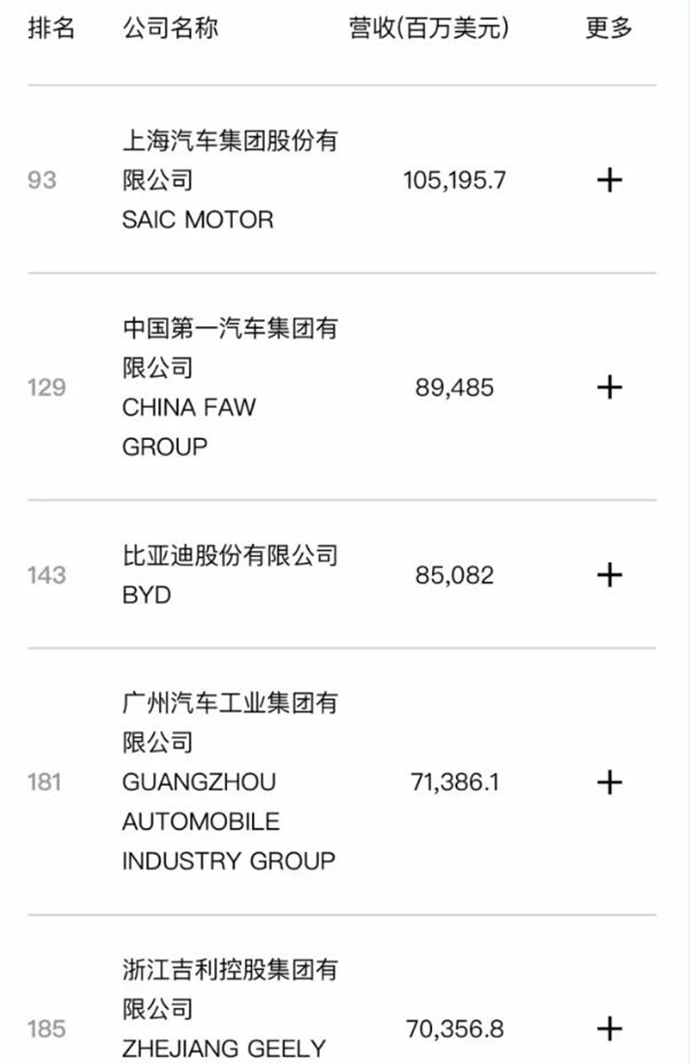Show more info for BYD
Image resolution: width=690 pixels, height=1064 pixels.
(609, 575)
